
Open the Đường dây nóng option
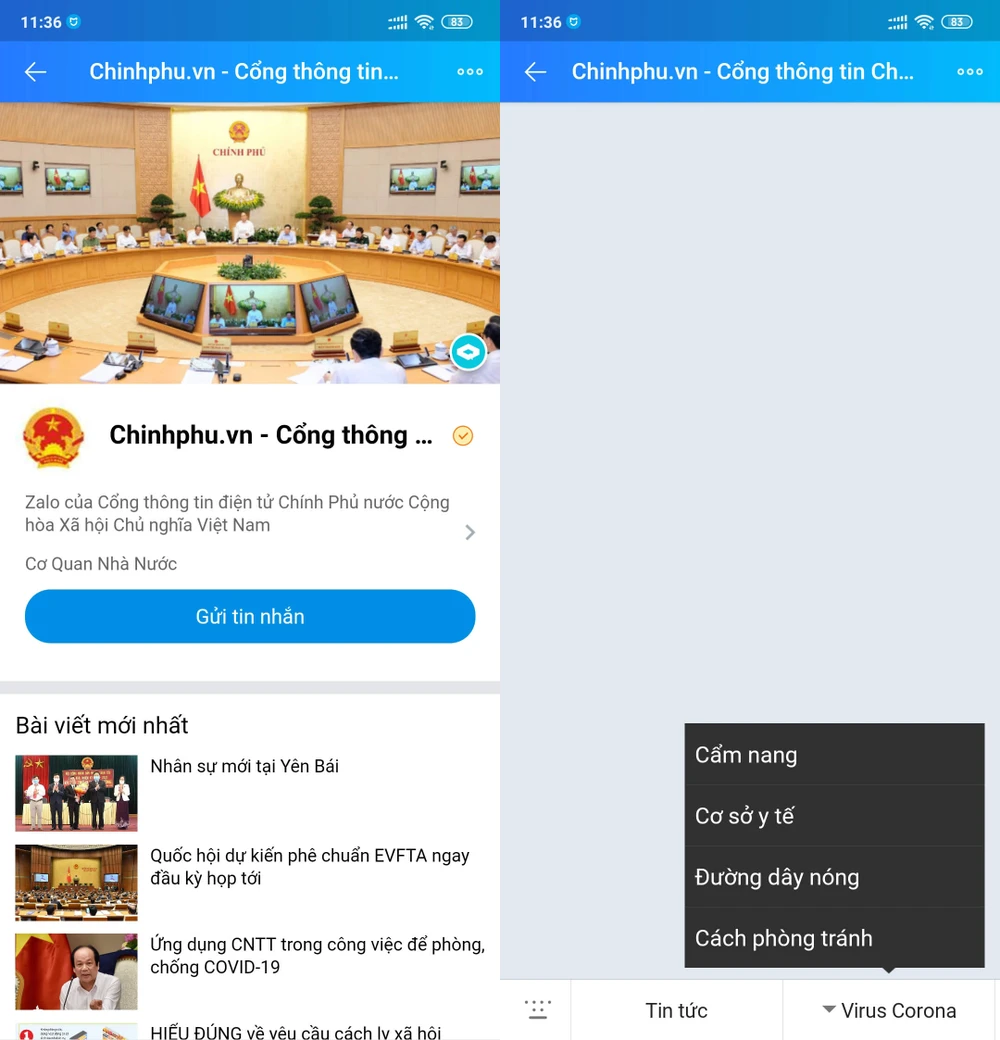click(834, 877)
